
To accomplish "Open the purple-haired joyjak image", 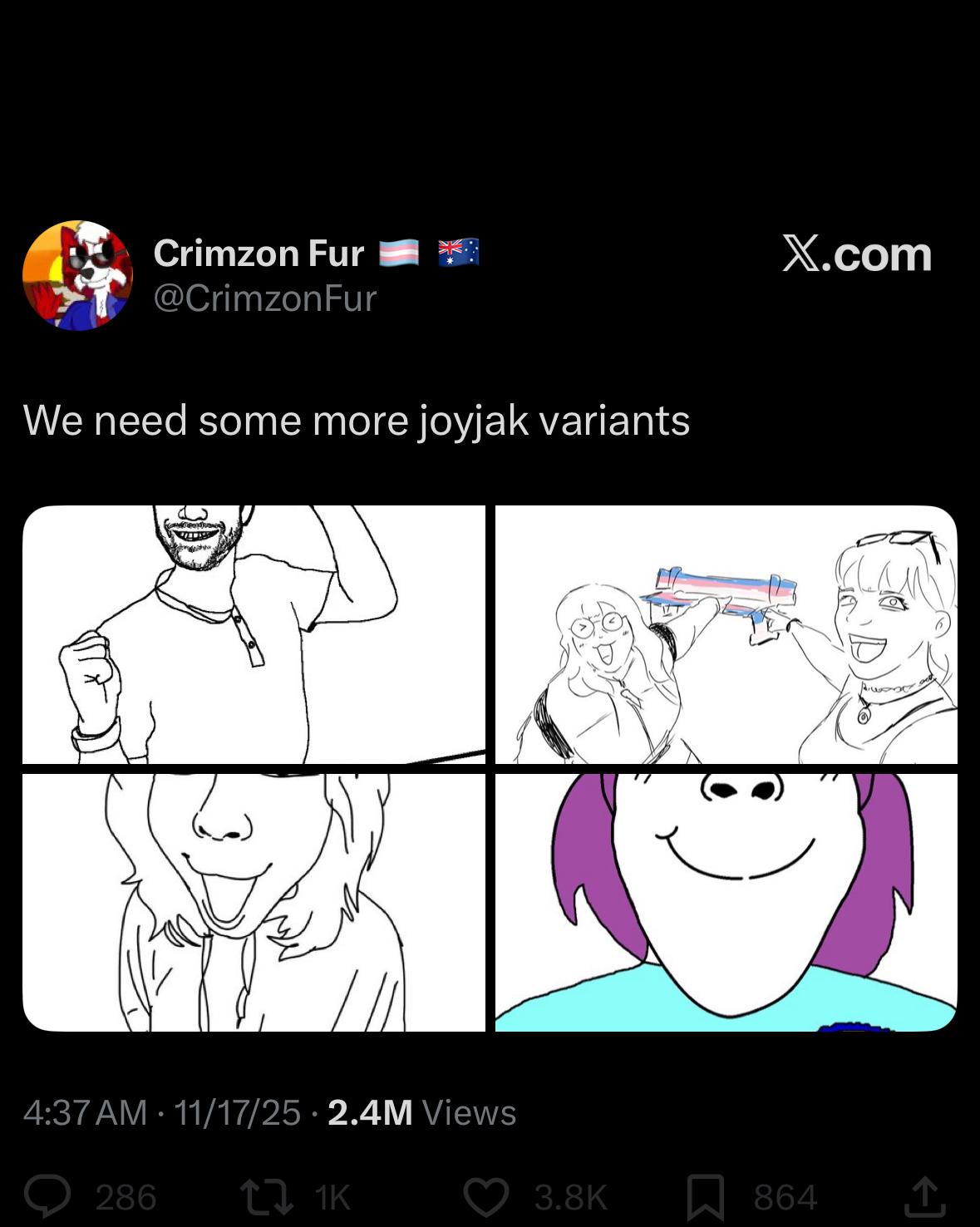I will coord(726,902).
